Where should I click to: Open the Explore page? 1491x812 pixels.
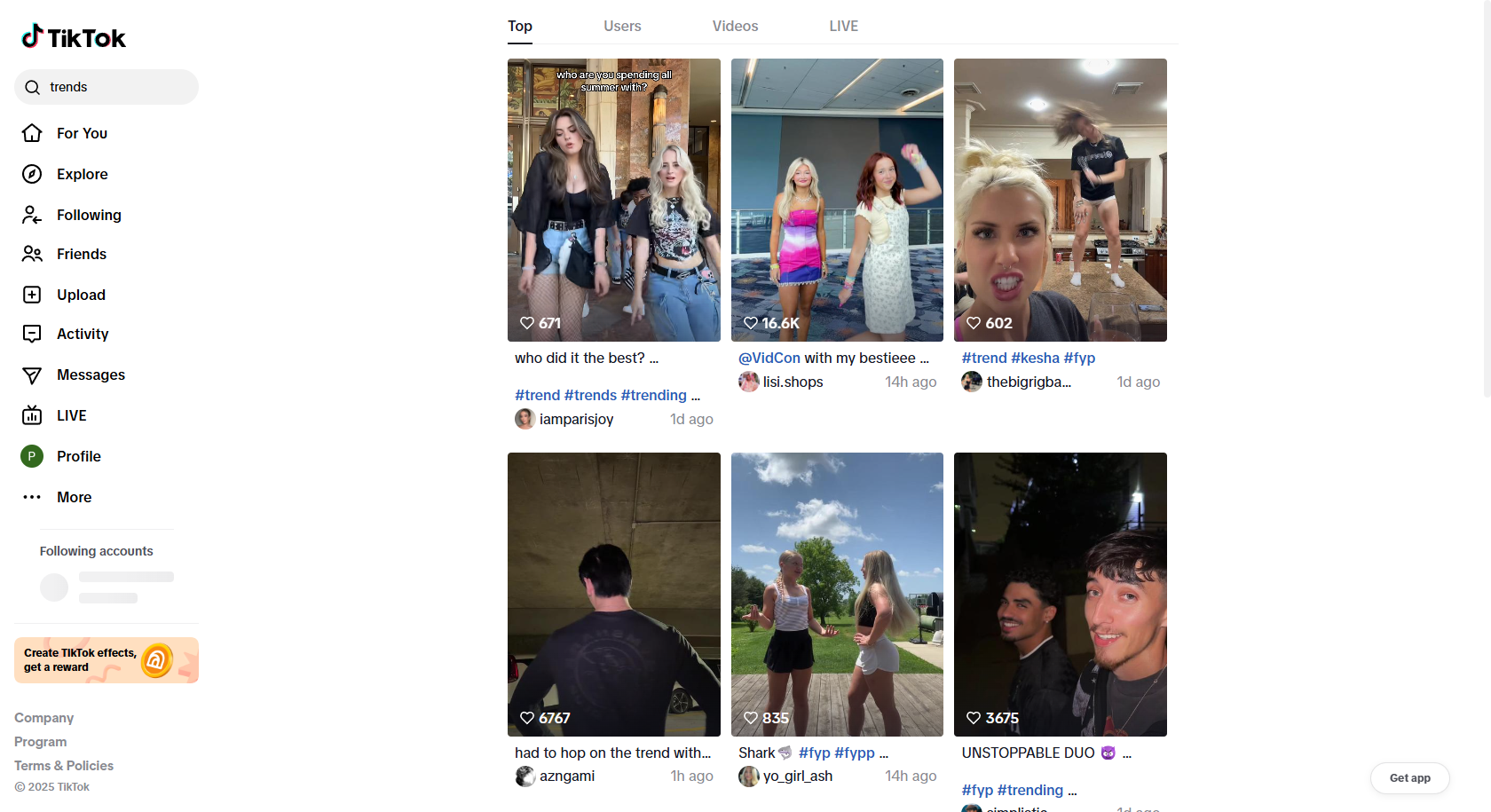coord(82,174)
